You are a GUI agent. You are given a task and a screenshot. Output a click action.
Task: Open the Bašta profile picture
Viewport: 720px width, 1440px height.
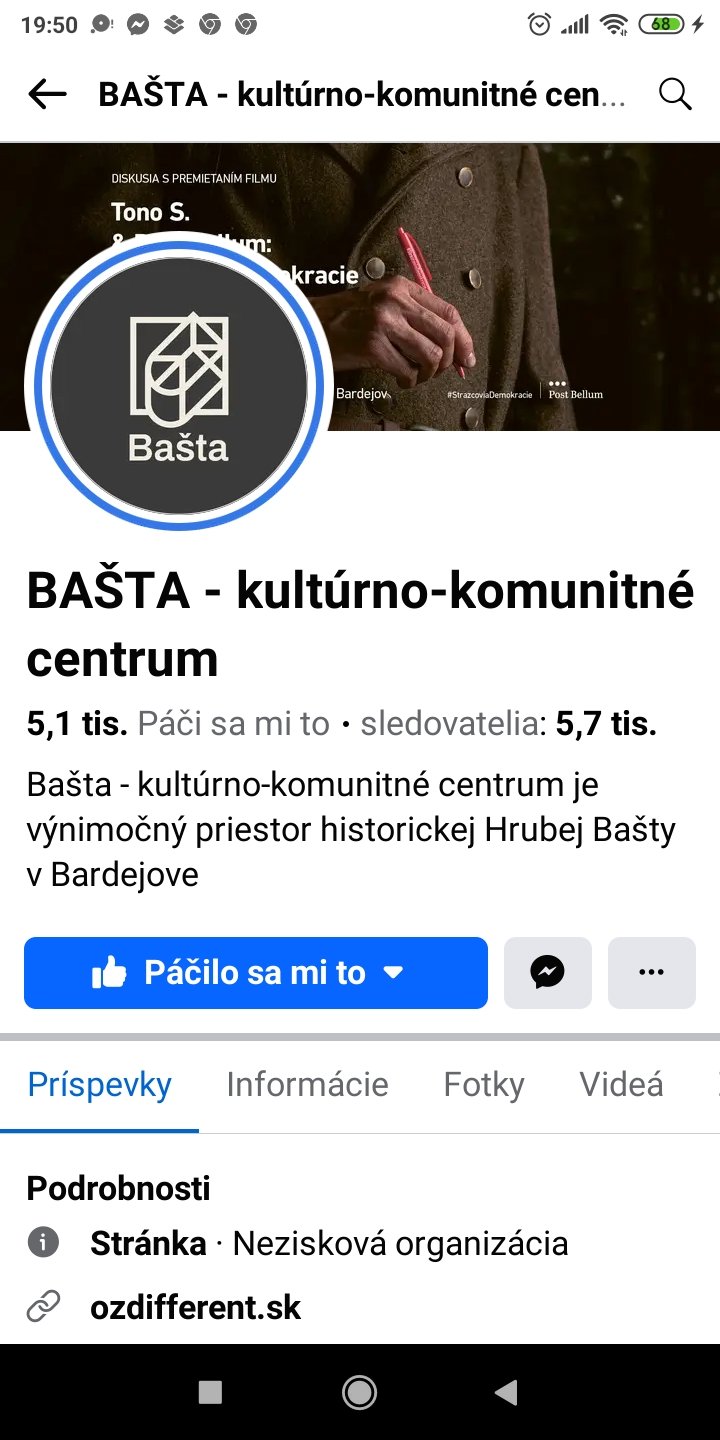(x=179, y=385)
